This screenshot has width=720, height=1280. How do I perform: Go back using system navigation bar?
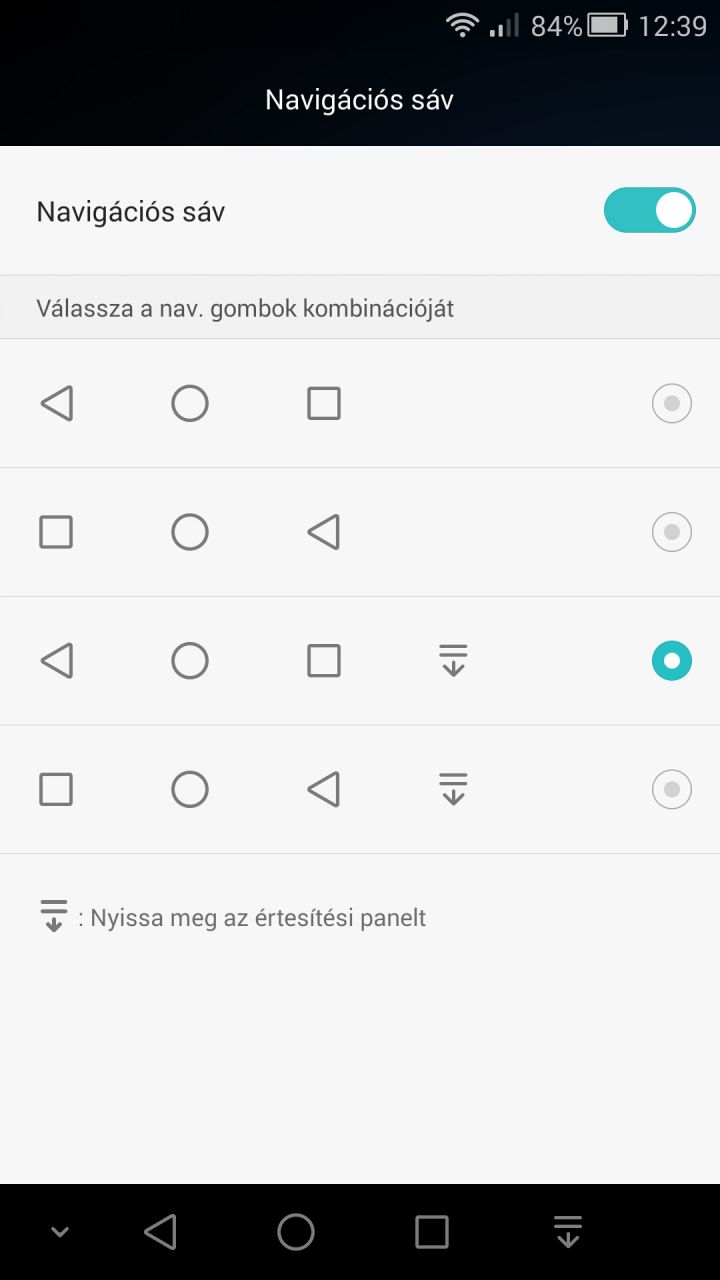(160, 1232)
